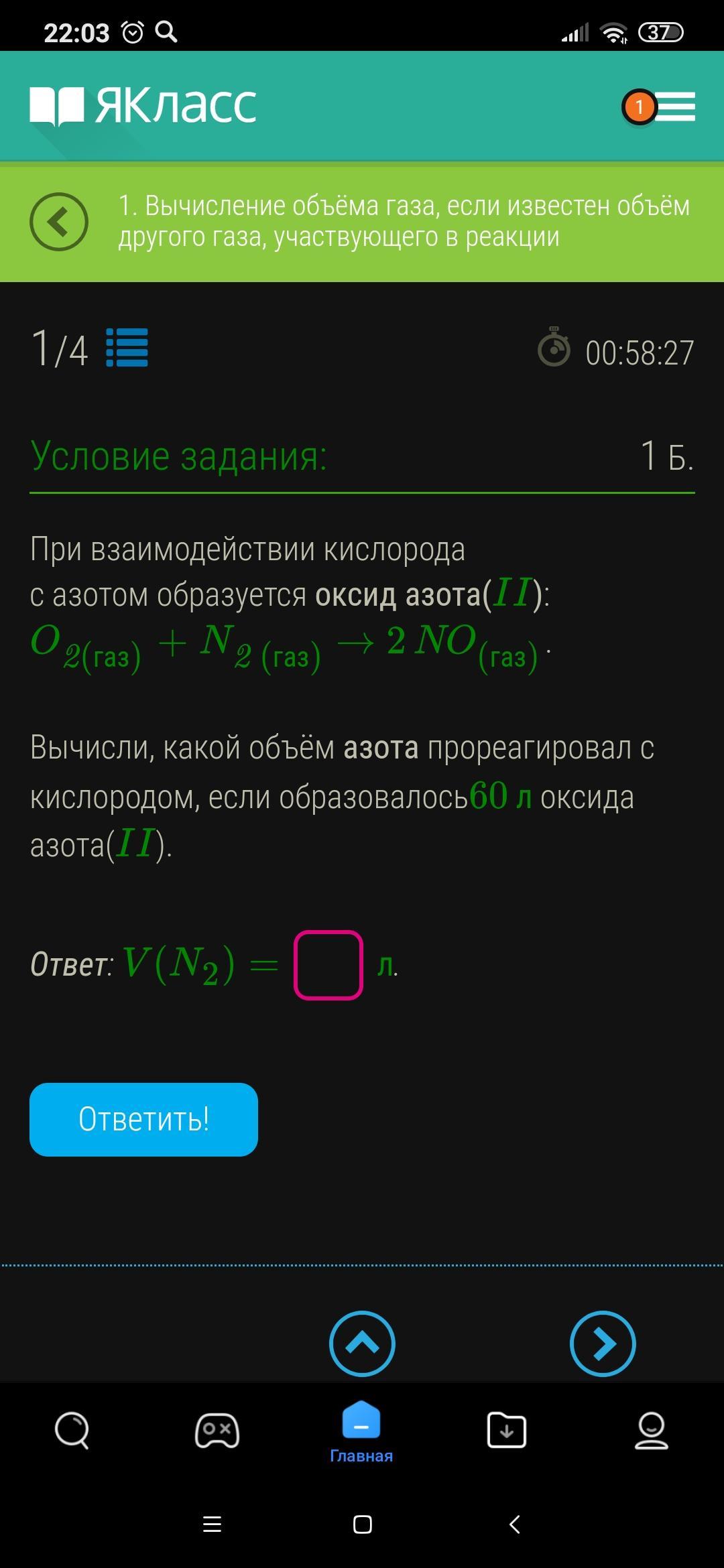Image resolution: width=724 pixels, height=1568 pixels.
Task: Open the task list icon next to 1/4
Action: 127,348
